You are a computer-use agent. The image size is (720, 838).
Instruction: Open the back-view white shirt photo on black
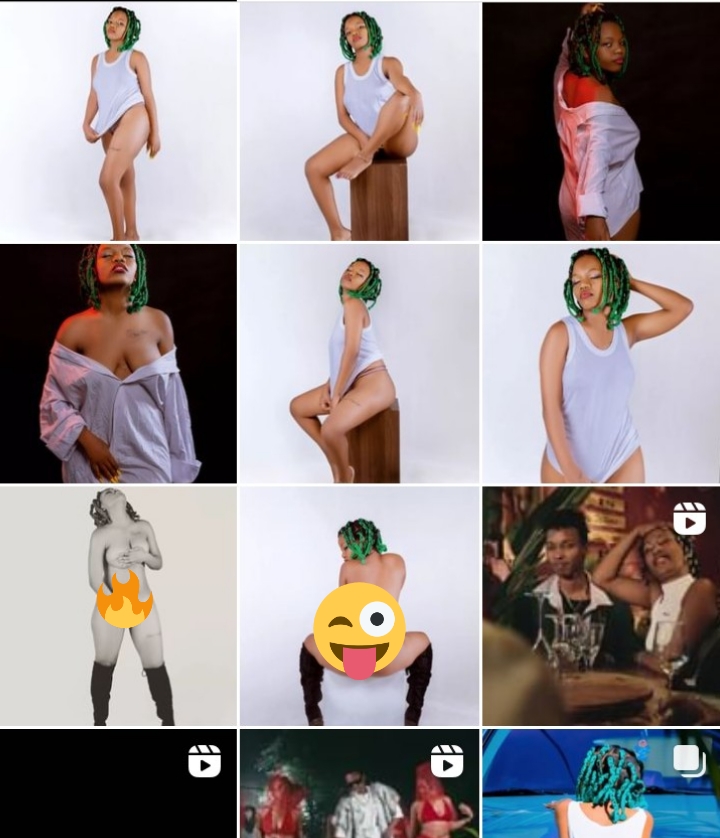coord(601,121)
